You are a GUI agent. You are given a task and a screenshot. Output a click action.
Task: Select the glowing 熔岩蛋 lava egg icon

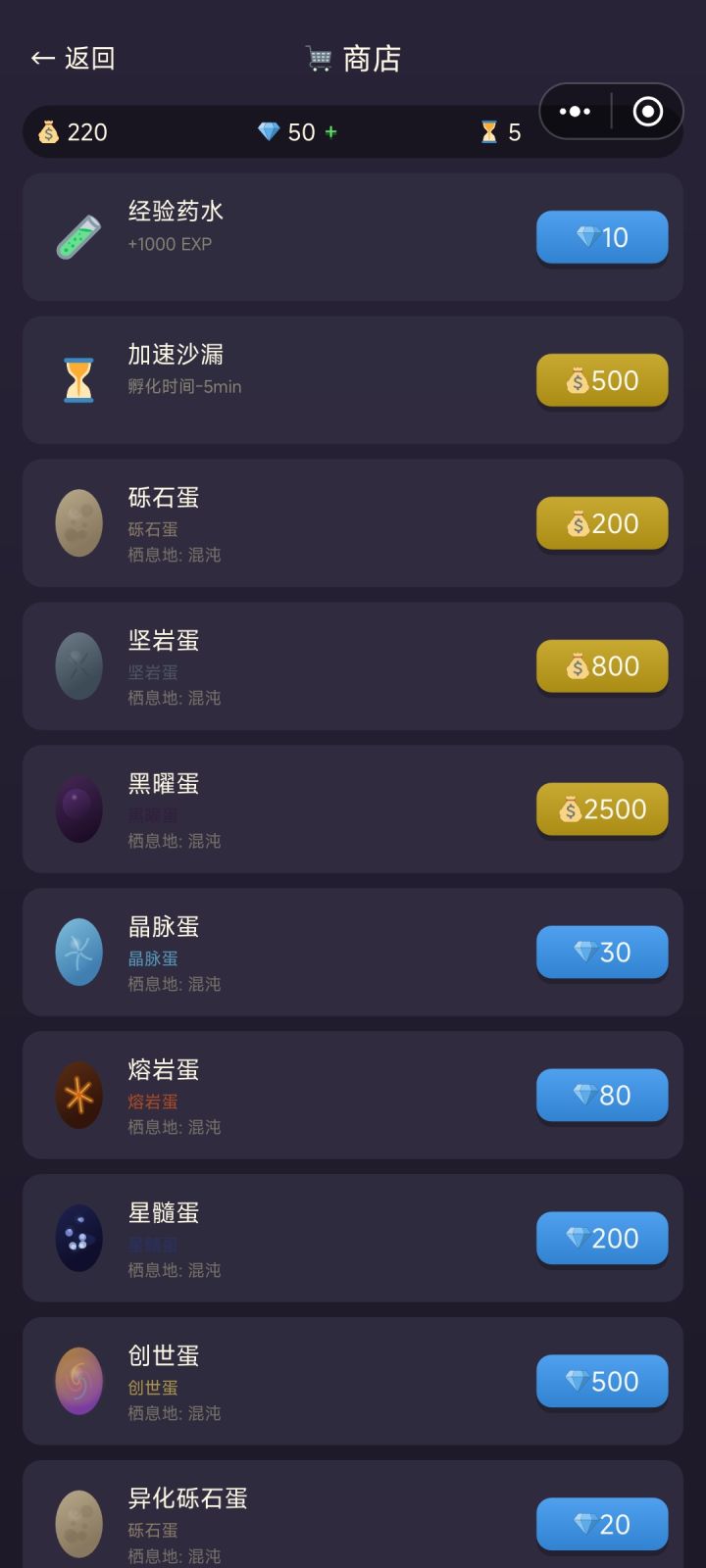[x=79, y=1095]
